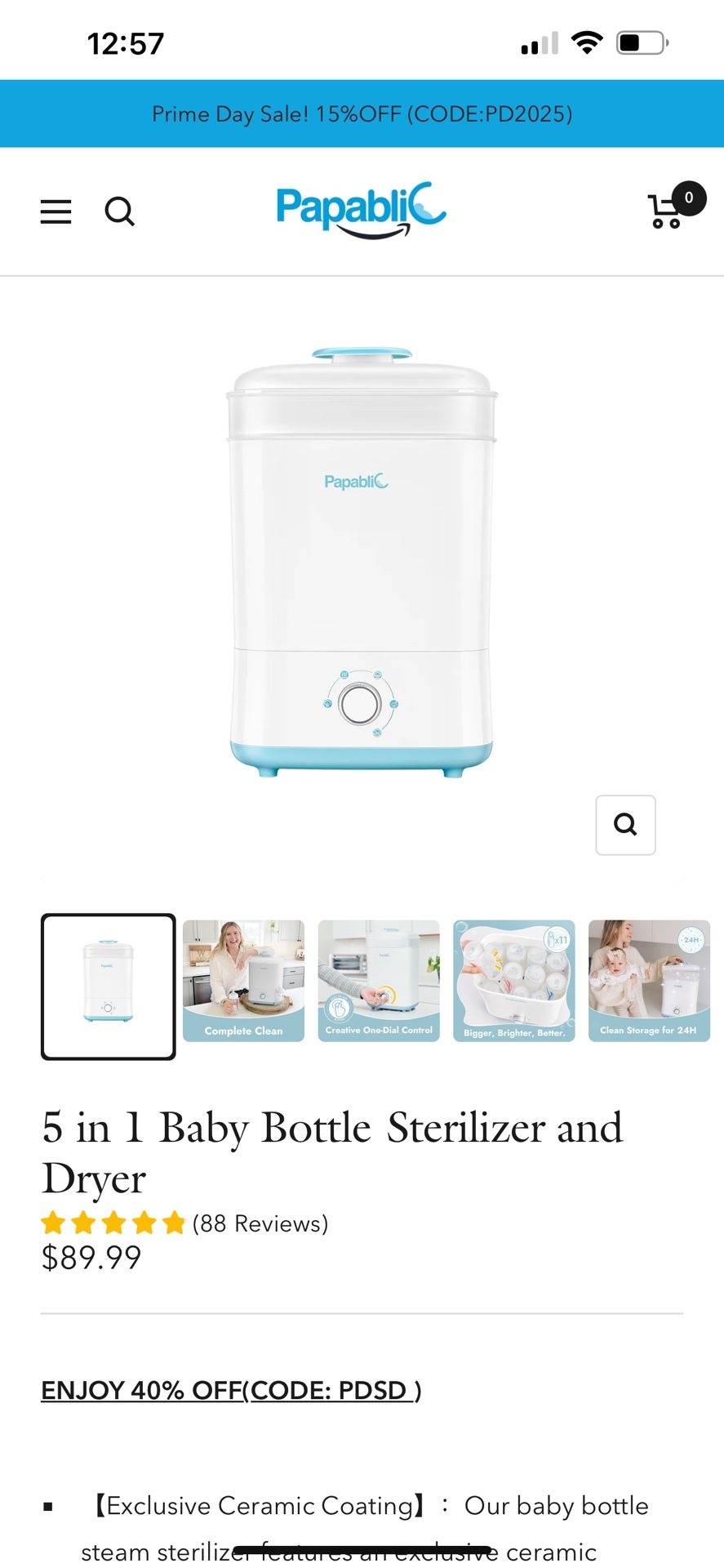Open the search icon in header

click(119, 212)
